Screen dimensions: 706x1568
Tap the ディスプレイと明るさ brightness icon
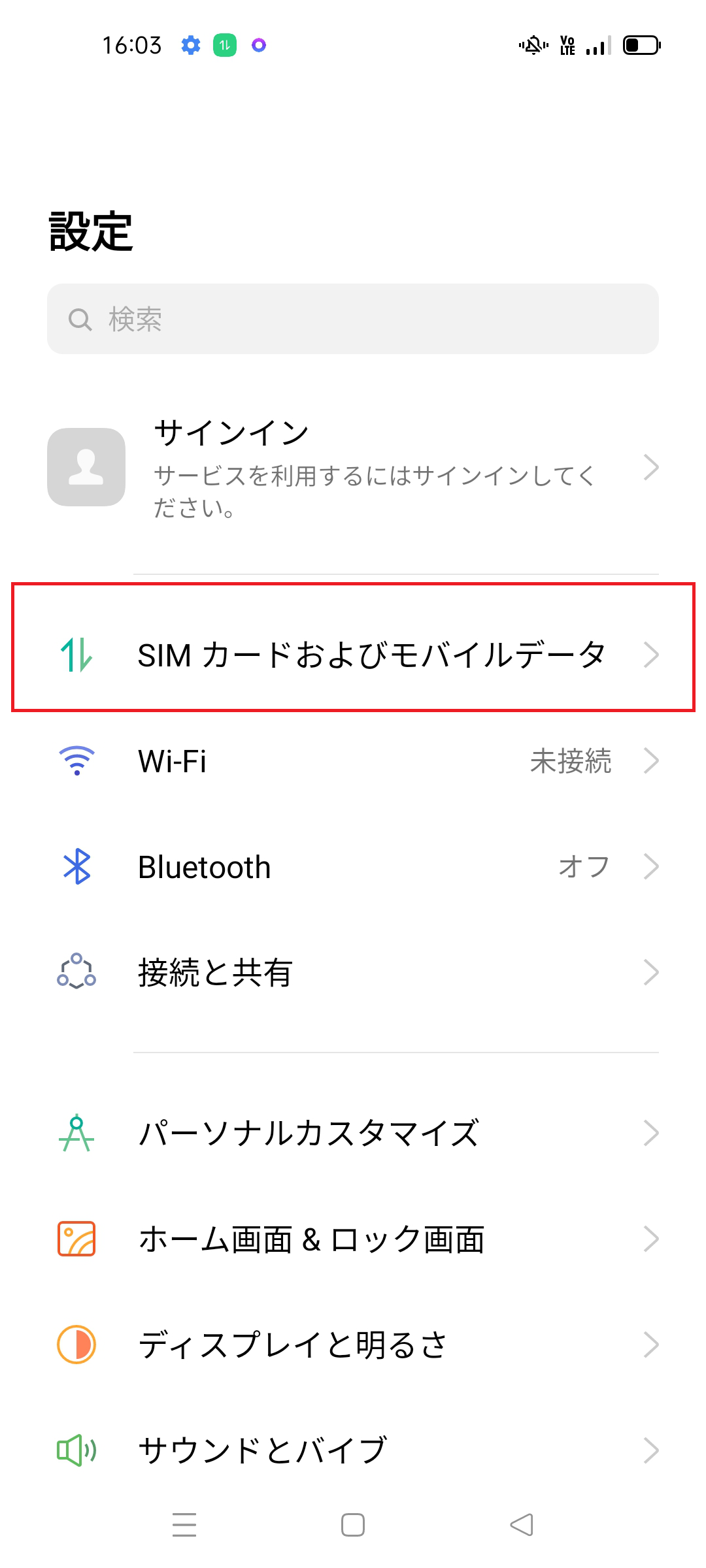pos(76,1344)
